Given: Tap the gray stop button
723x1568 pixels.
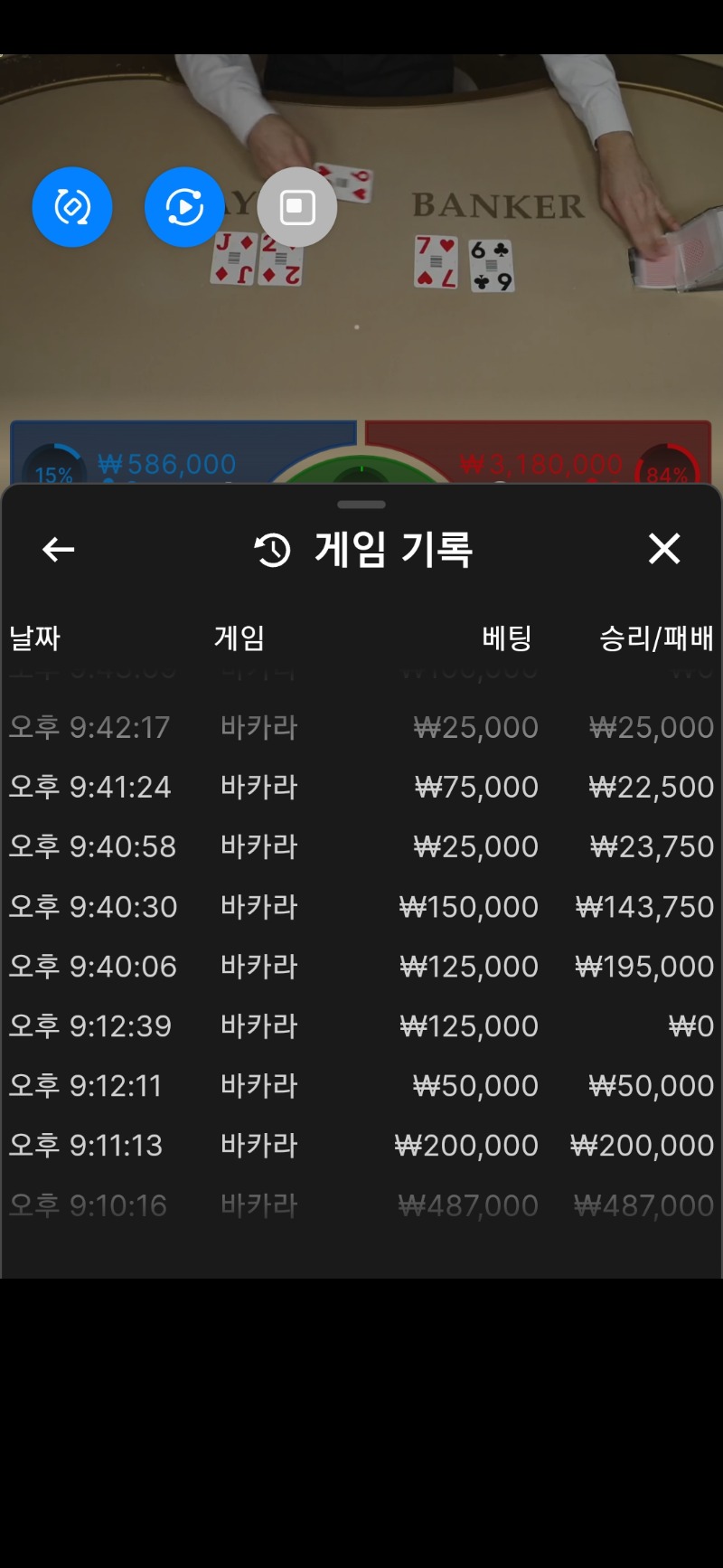Looking at the screenshot, I should [297, 207].
